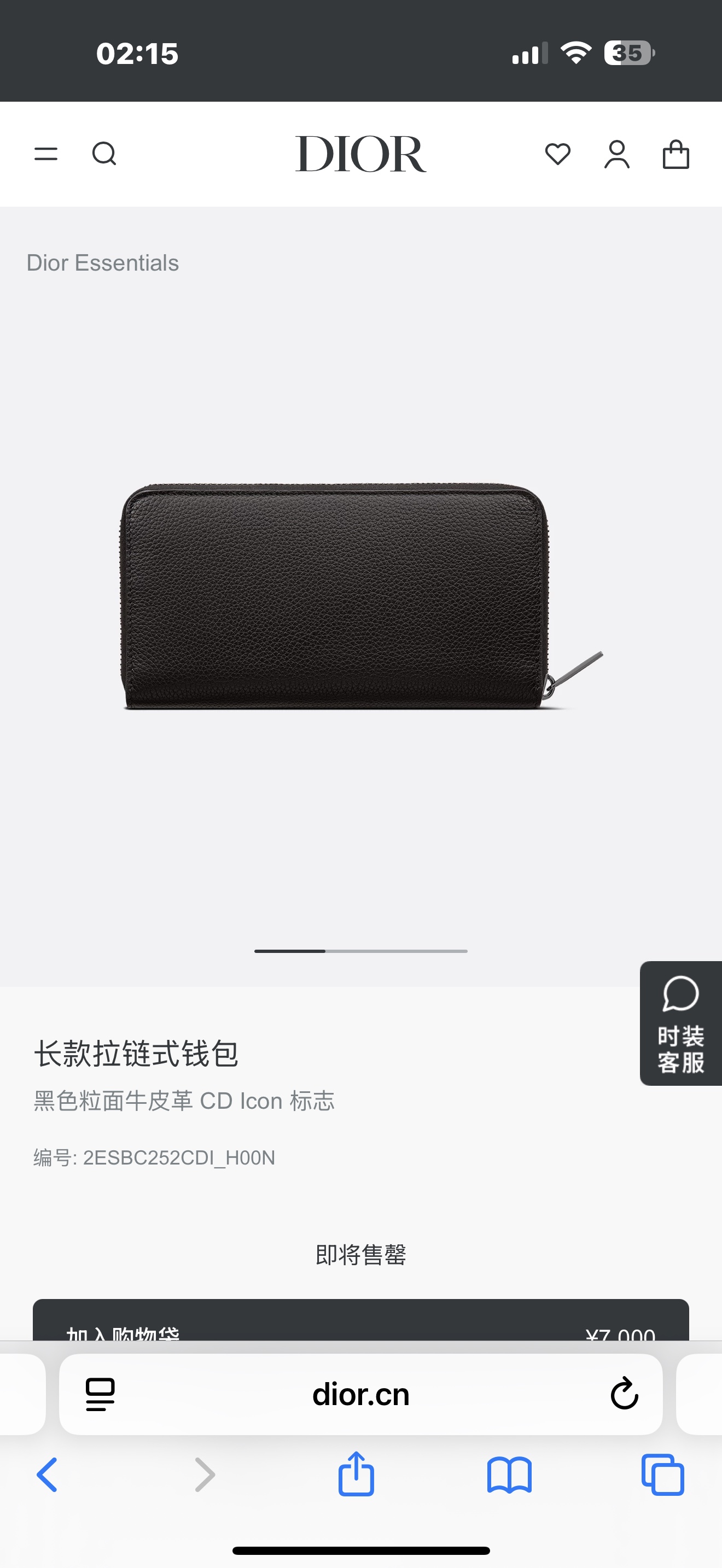The height and width of the screenshot is (1568, 722).
Task: Tap the DIOR logo to go home
Action: pyautogui.click(x=361, y=154)
